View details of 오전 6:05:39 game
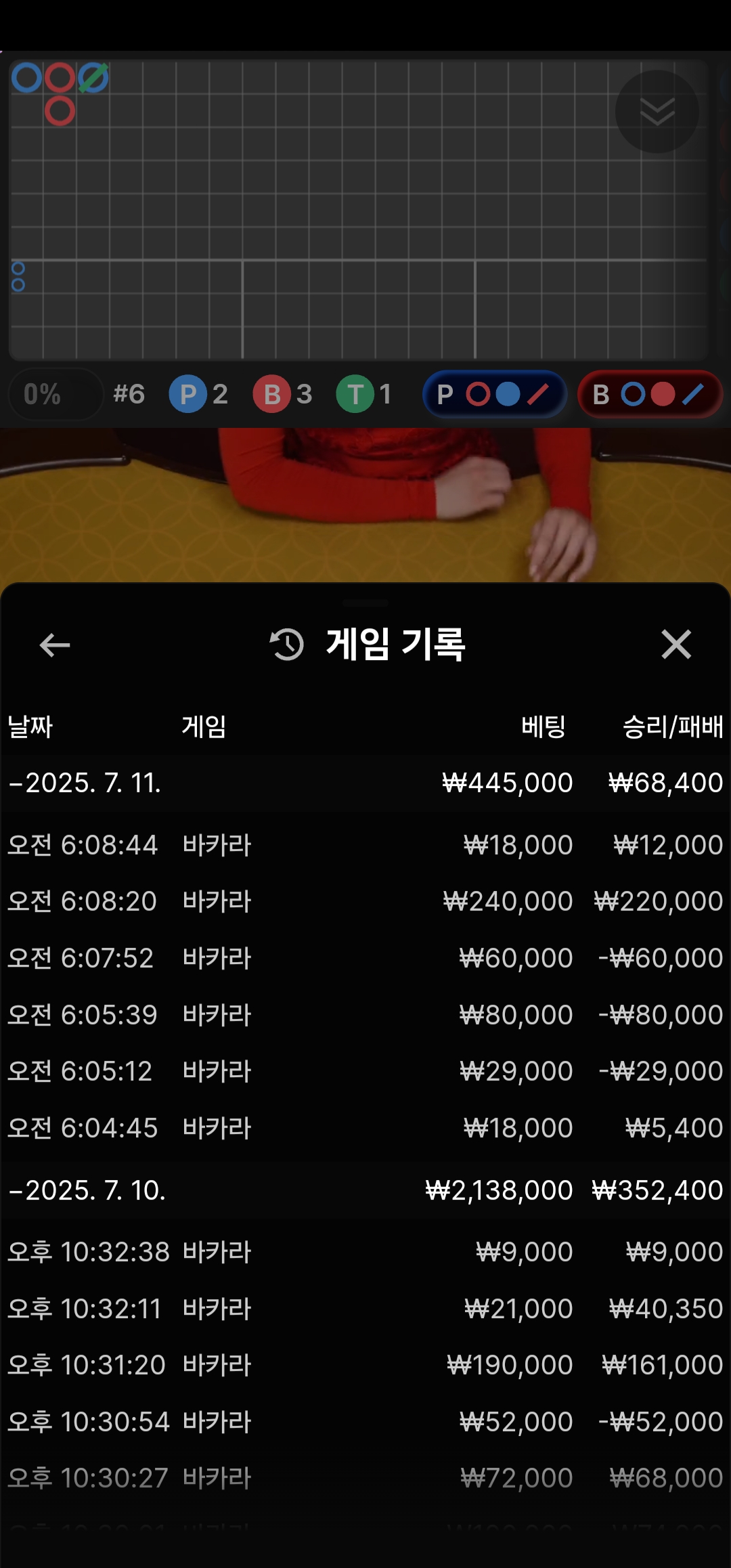The height and width of the screenshot is (1568, 731). 365,1015
